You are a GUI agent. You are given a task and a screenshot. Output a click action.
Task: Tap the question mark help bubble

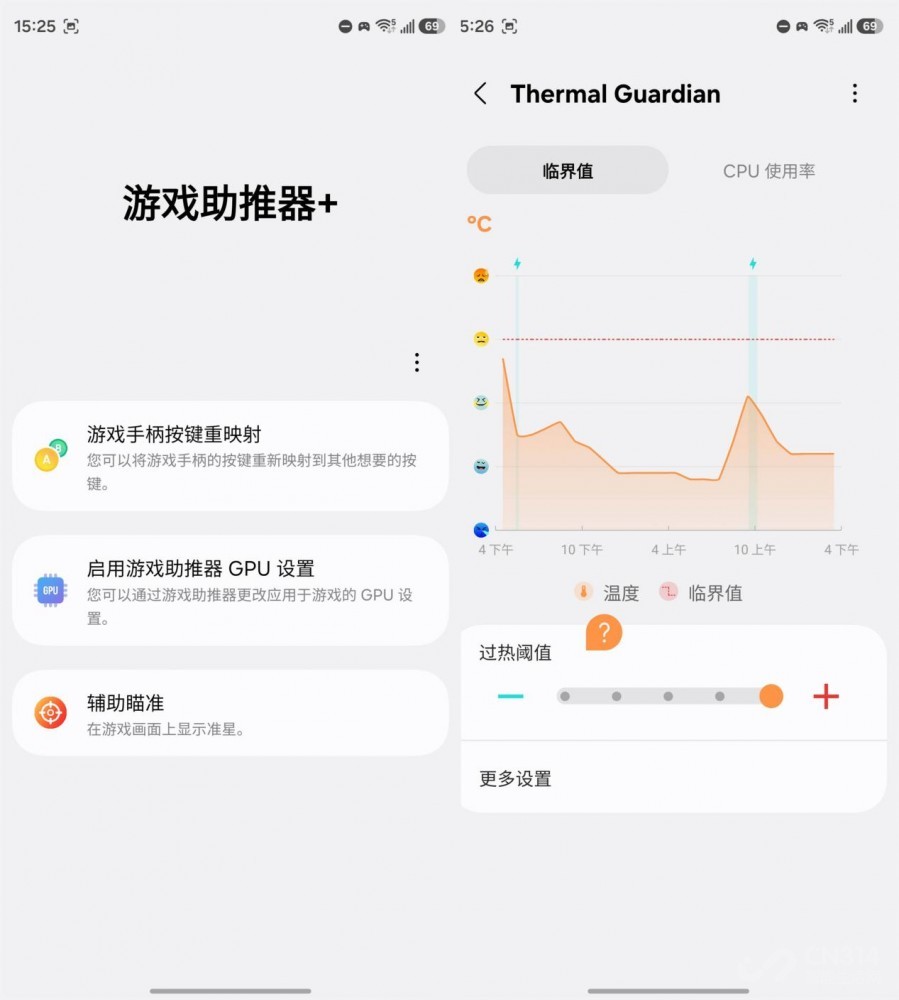[604, 632]
